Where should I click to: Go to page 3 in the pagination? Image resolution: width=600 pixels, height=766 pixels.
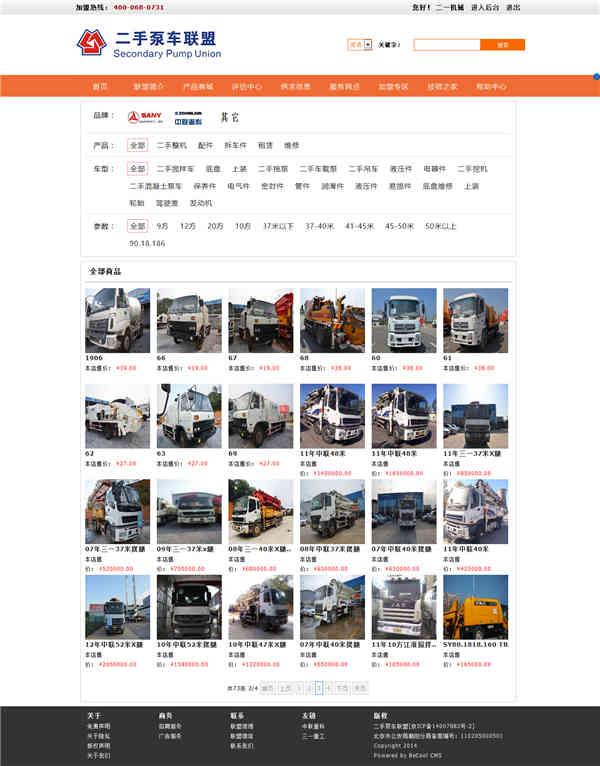click(x=319, y=688)
